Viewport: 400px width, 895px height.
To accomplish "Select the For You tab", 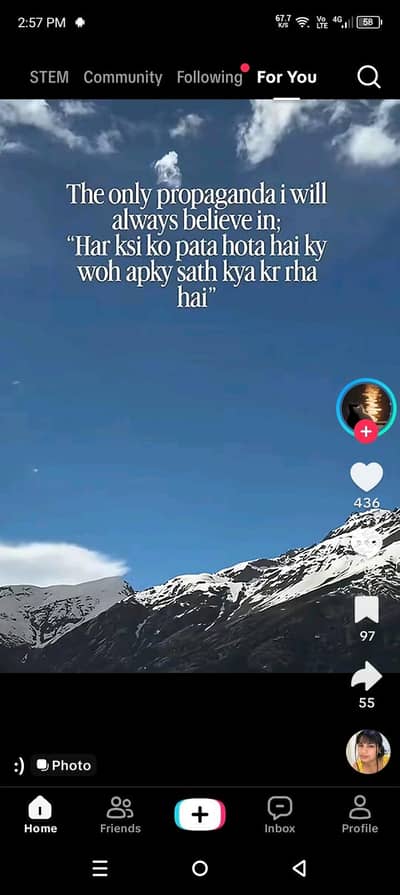I will click(286, 77).
